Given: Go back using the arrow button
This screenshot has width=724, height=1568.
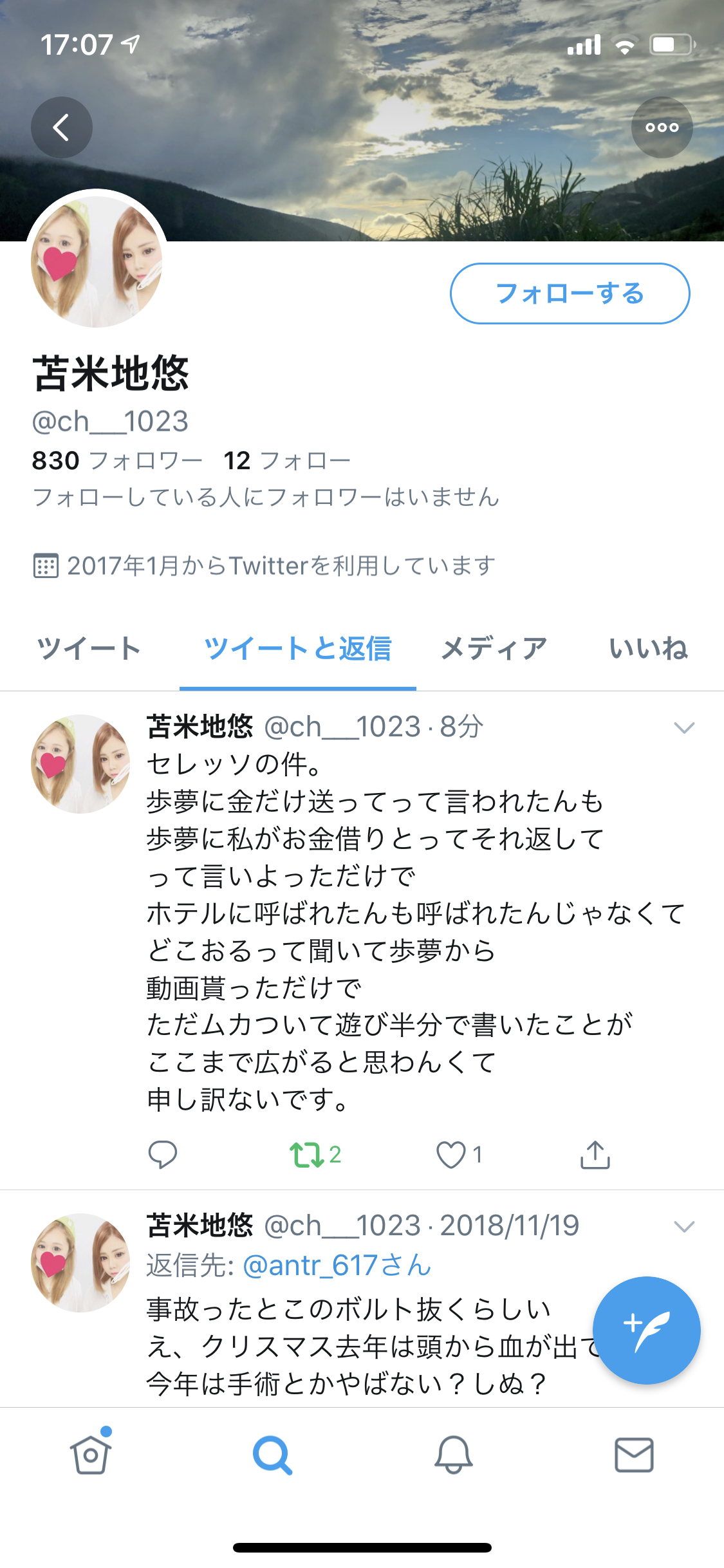Looking at the screenshot, I should (x=62, y=127).
